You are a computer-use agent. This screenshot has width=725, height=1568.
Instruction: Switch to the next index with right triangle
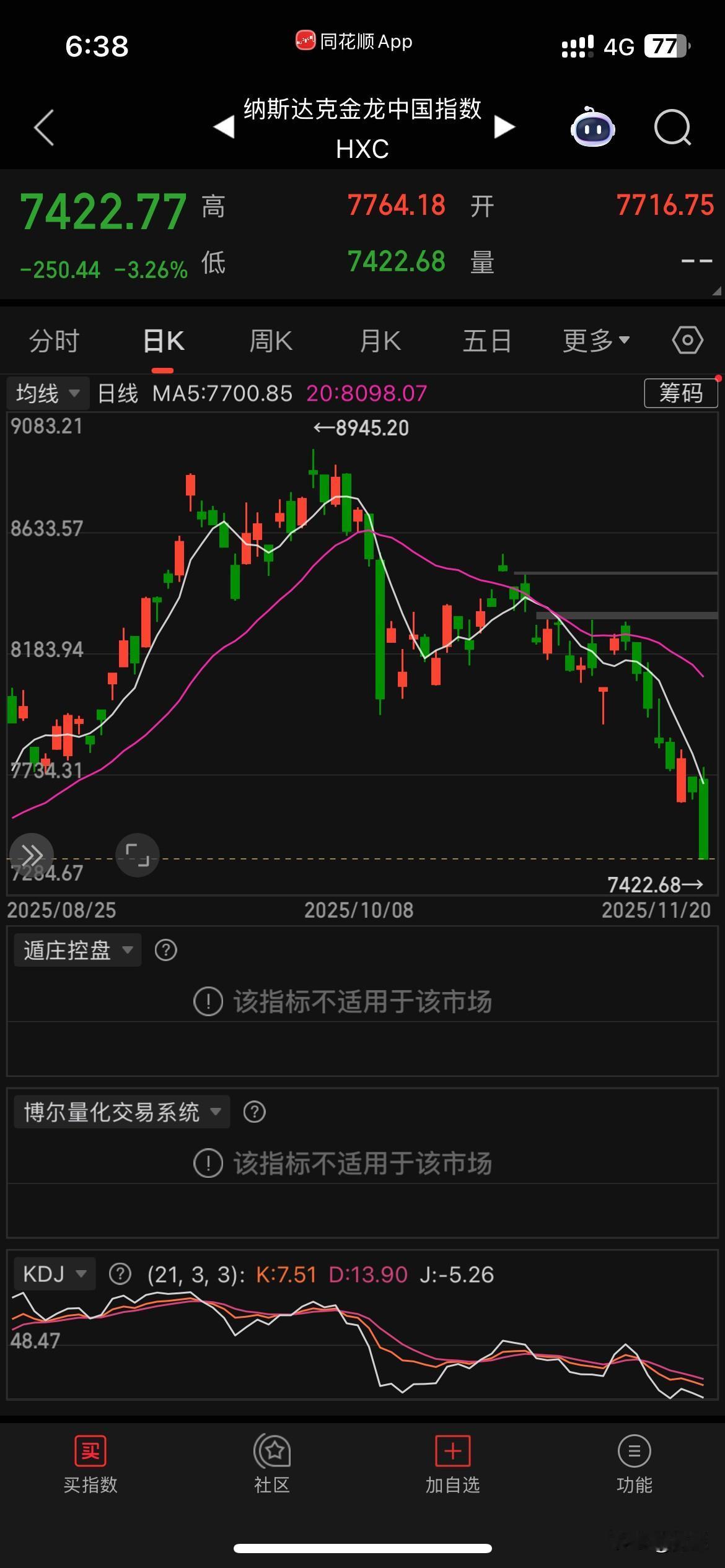(504, 128)
